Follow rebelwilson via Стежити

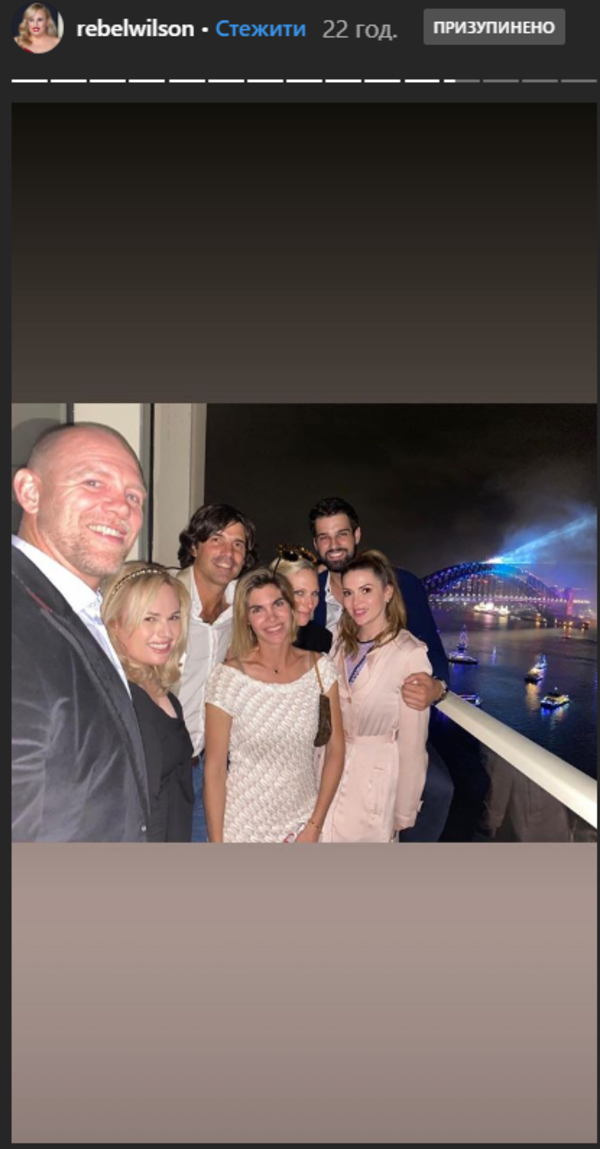coord(261,29)
